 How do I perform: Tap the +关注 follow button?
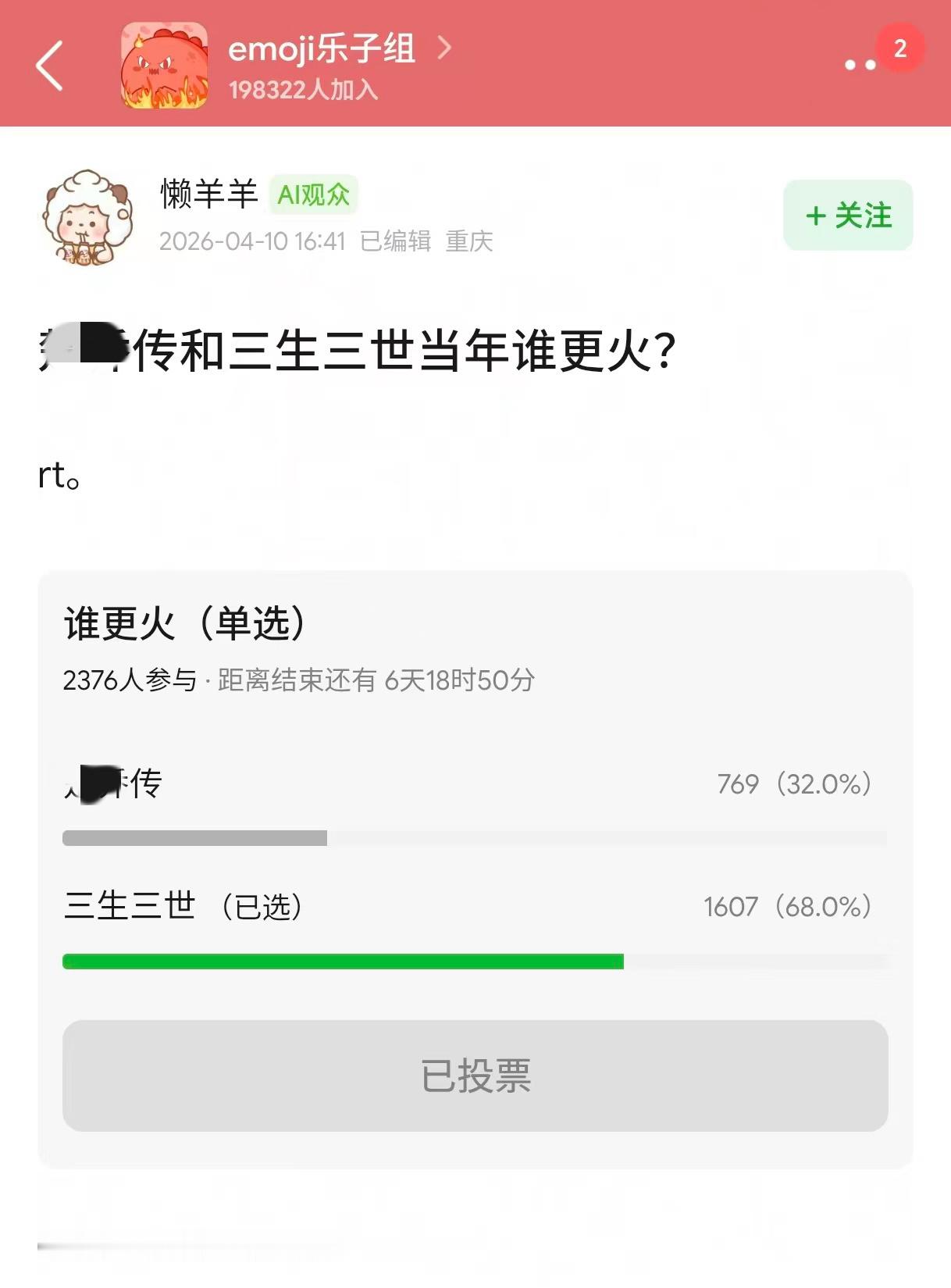point(848,216)
